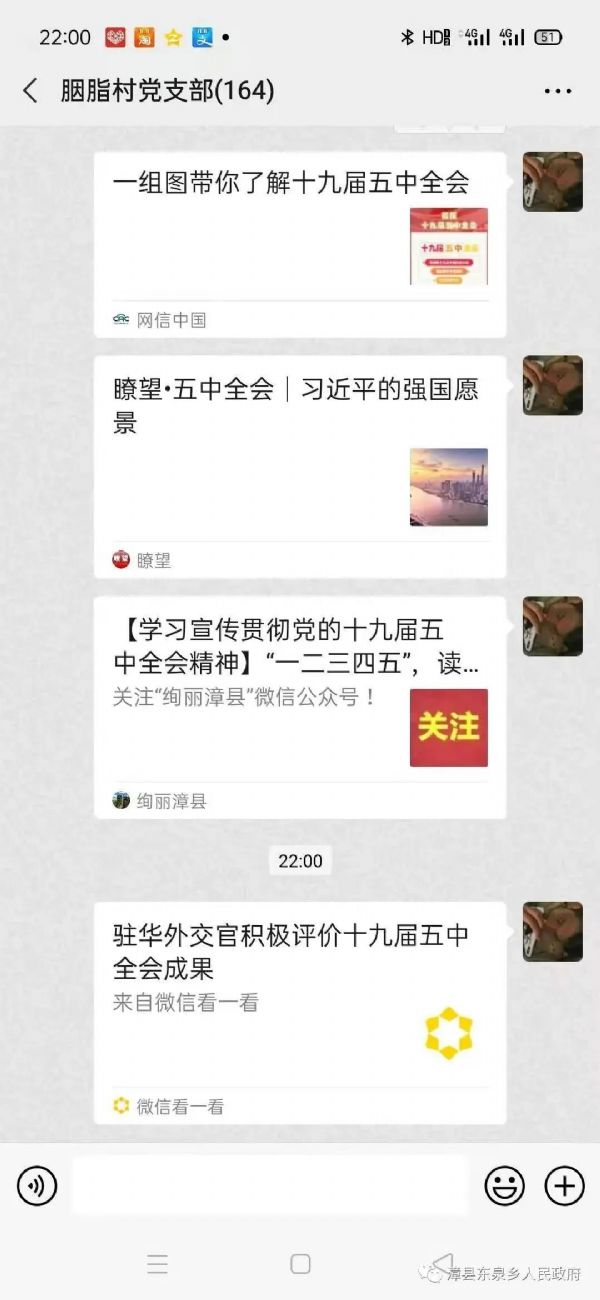Switch to voice message input
The height and width of the screenshot is (1300, 600).
pos(37,1186)
